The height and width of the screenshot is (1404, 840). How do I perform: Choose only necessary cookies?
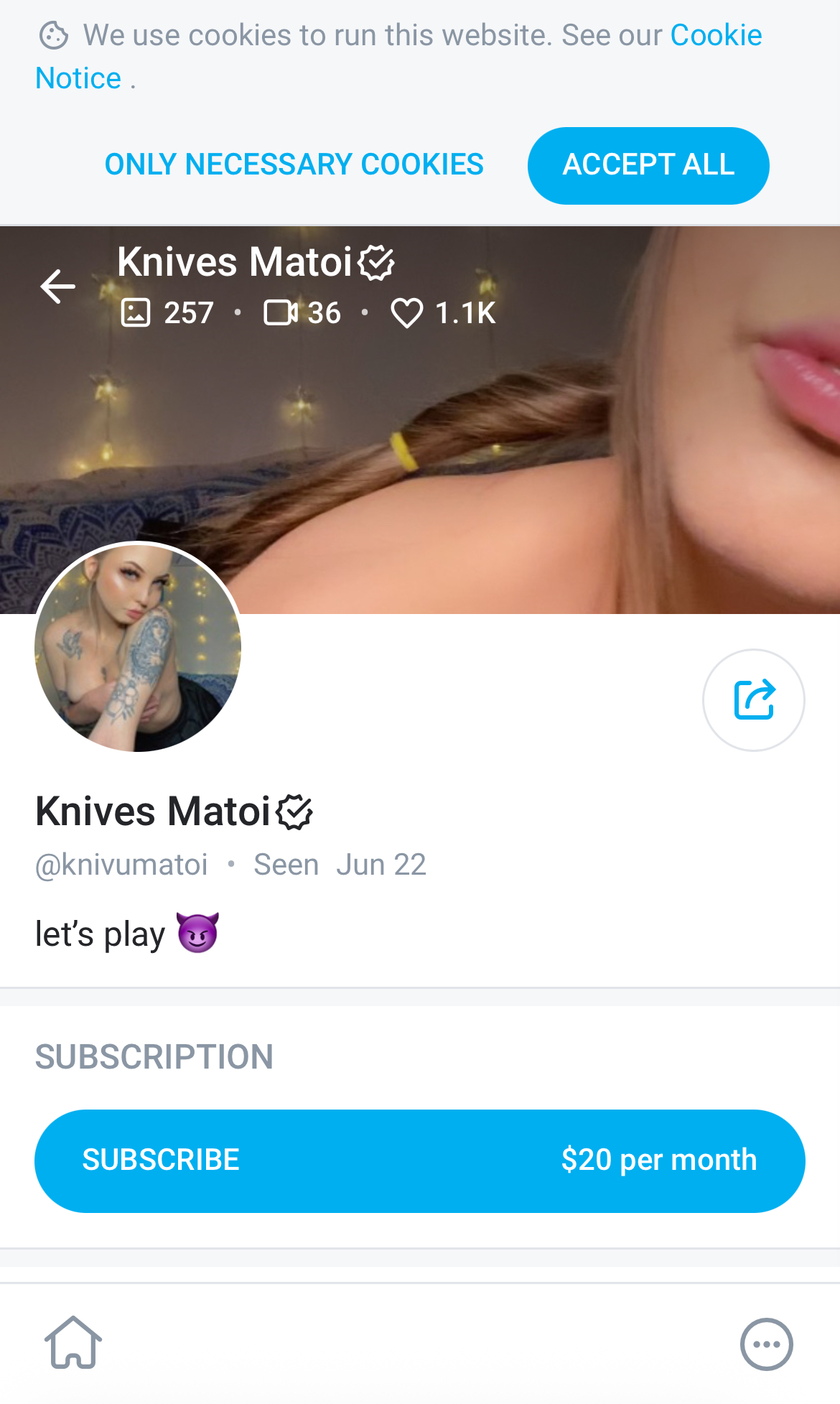click(x=294, y=164)
